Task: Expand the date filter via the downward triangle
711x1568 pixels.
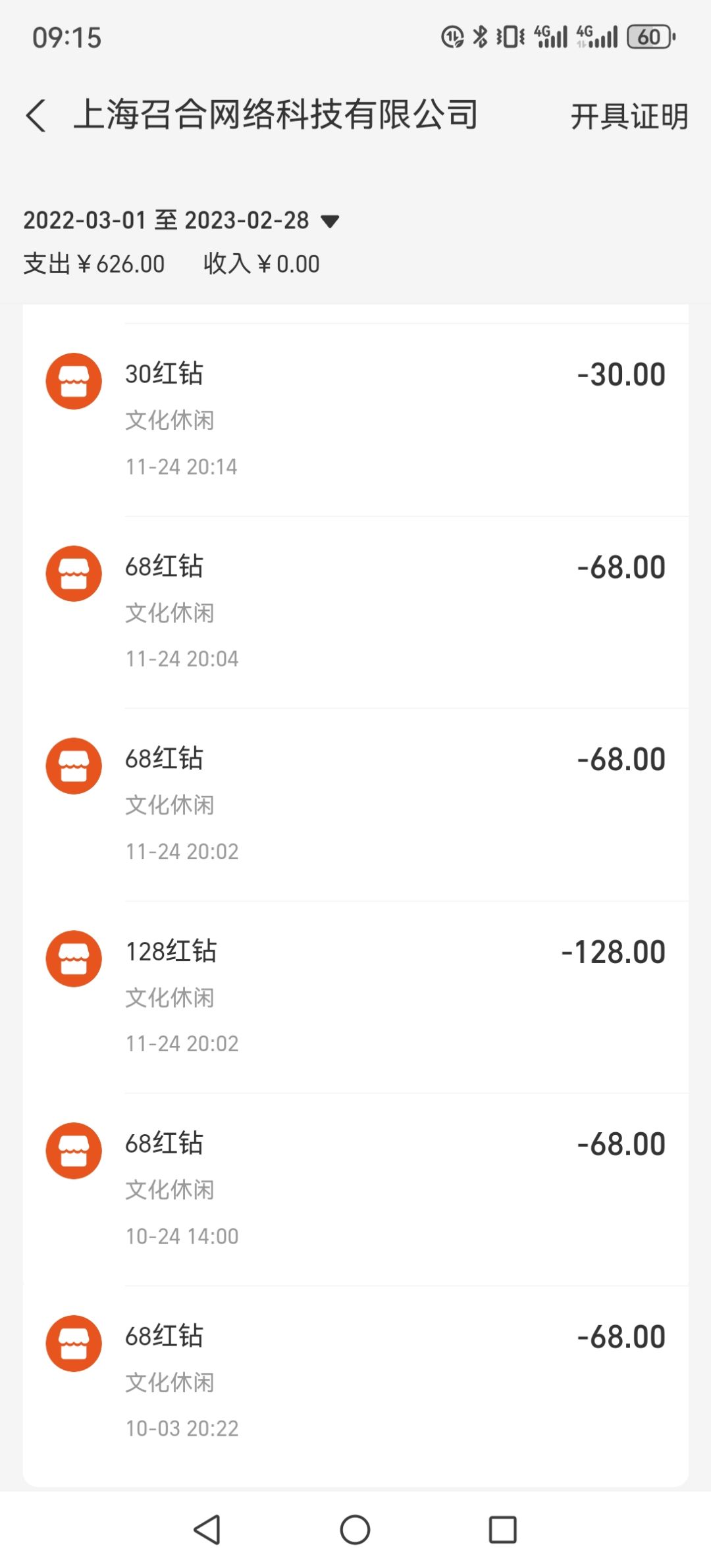Action: pyautogui.click(x=331, y=221)
